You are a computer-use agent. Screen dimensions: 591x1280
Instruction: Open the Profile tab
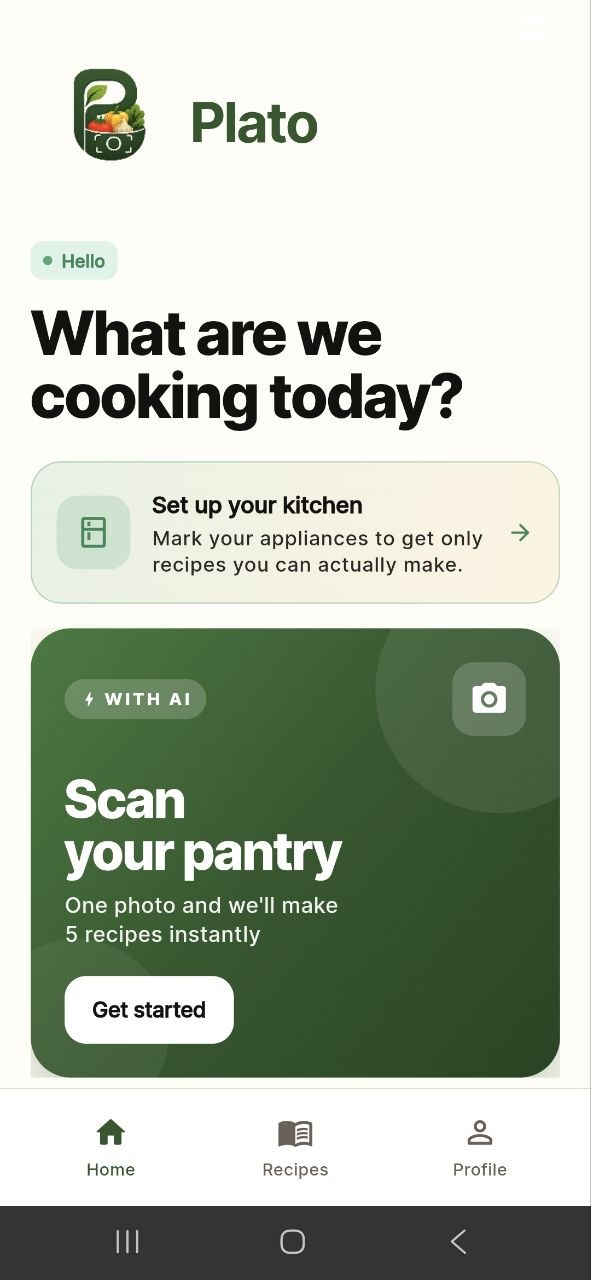pyautogui.click(x=480, y=1148)
